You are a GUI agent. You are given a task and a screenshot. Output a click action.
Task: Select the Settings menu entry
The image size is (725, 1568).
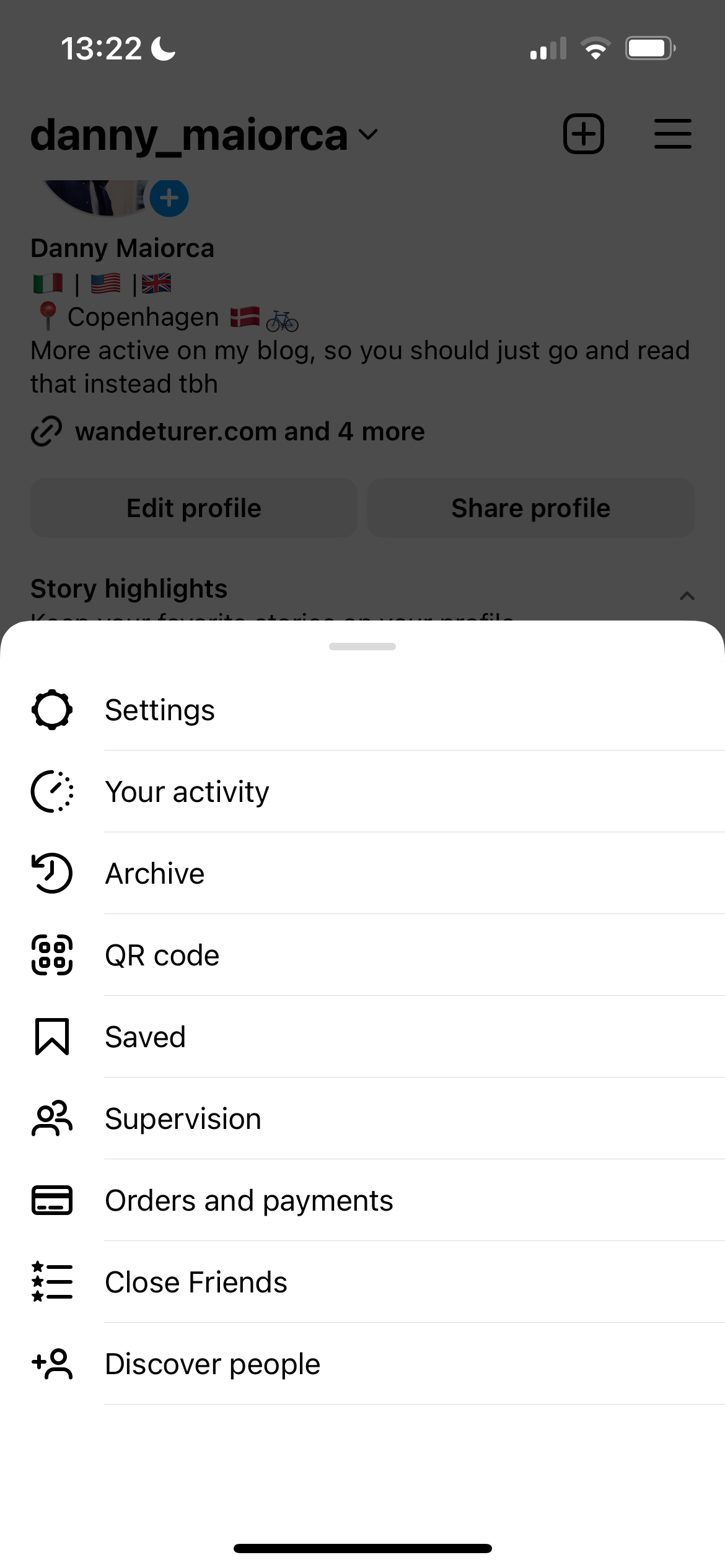[159, 710]
